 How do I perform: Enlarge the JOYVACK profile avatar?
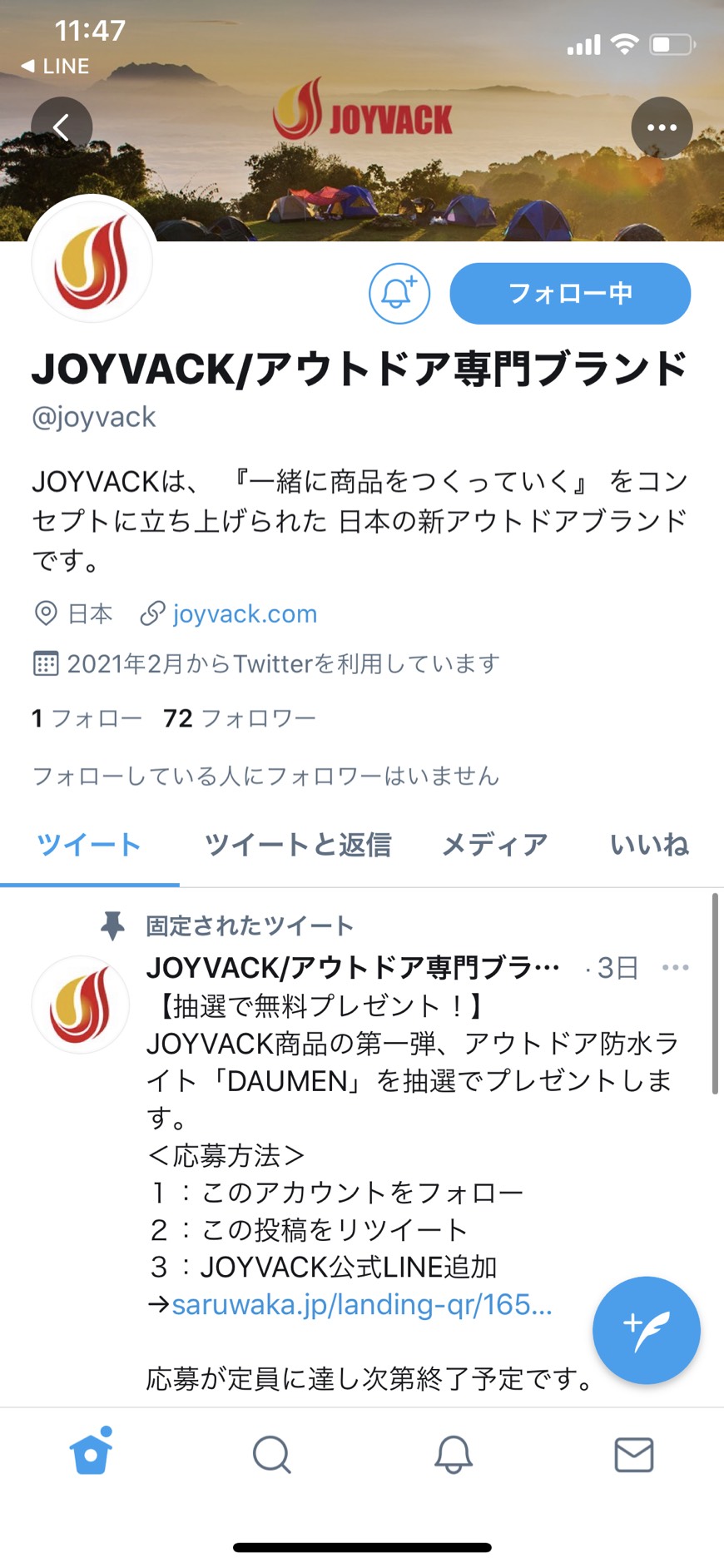[92, 261]
